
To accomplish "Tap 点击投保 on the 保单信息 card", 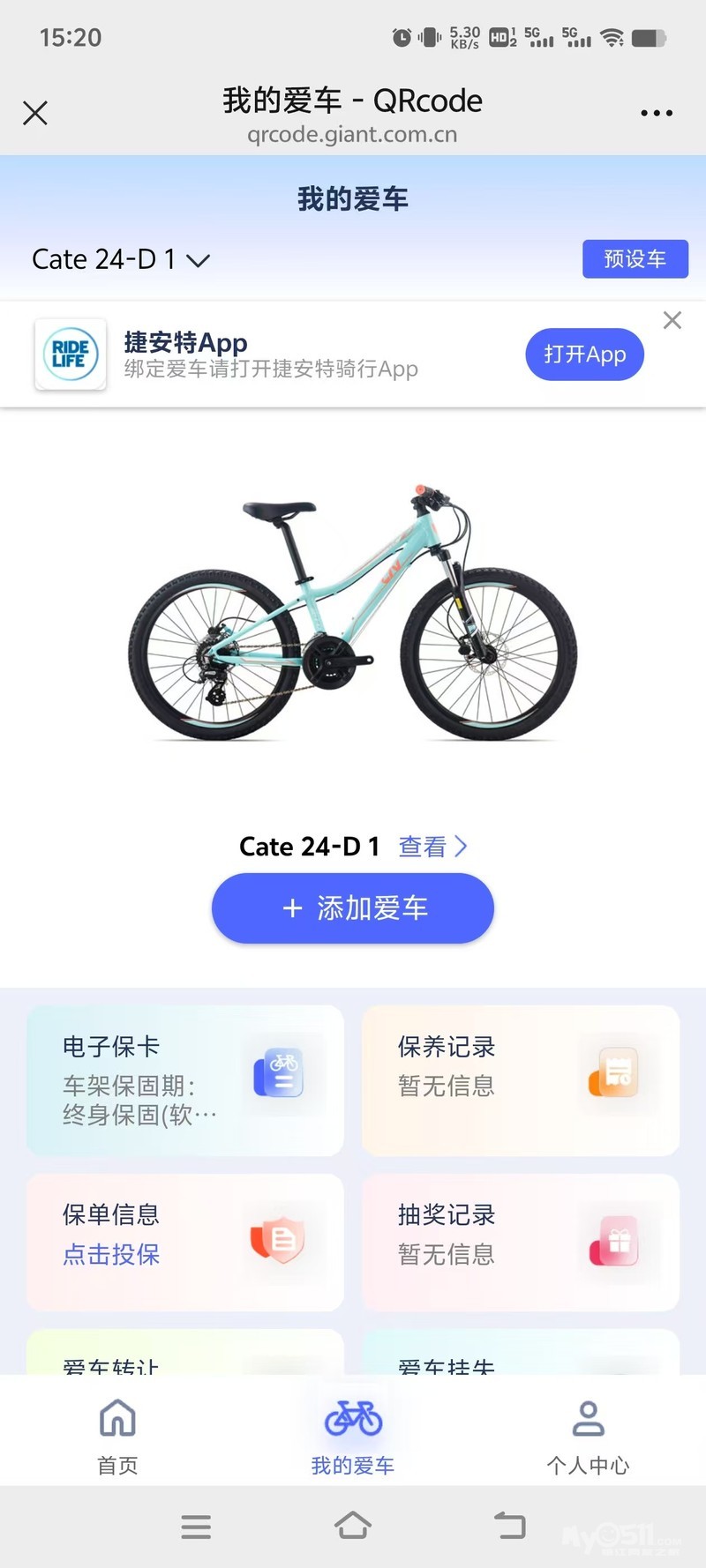I will tap(111, 1254).
